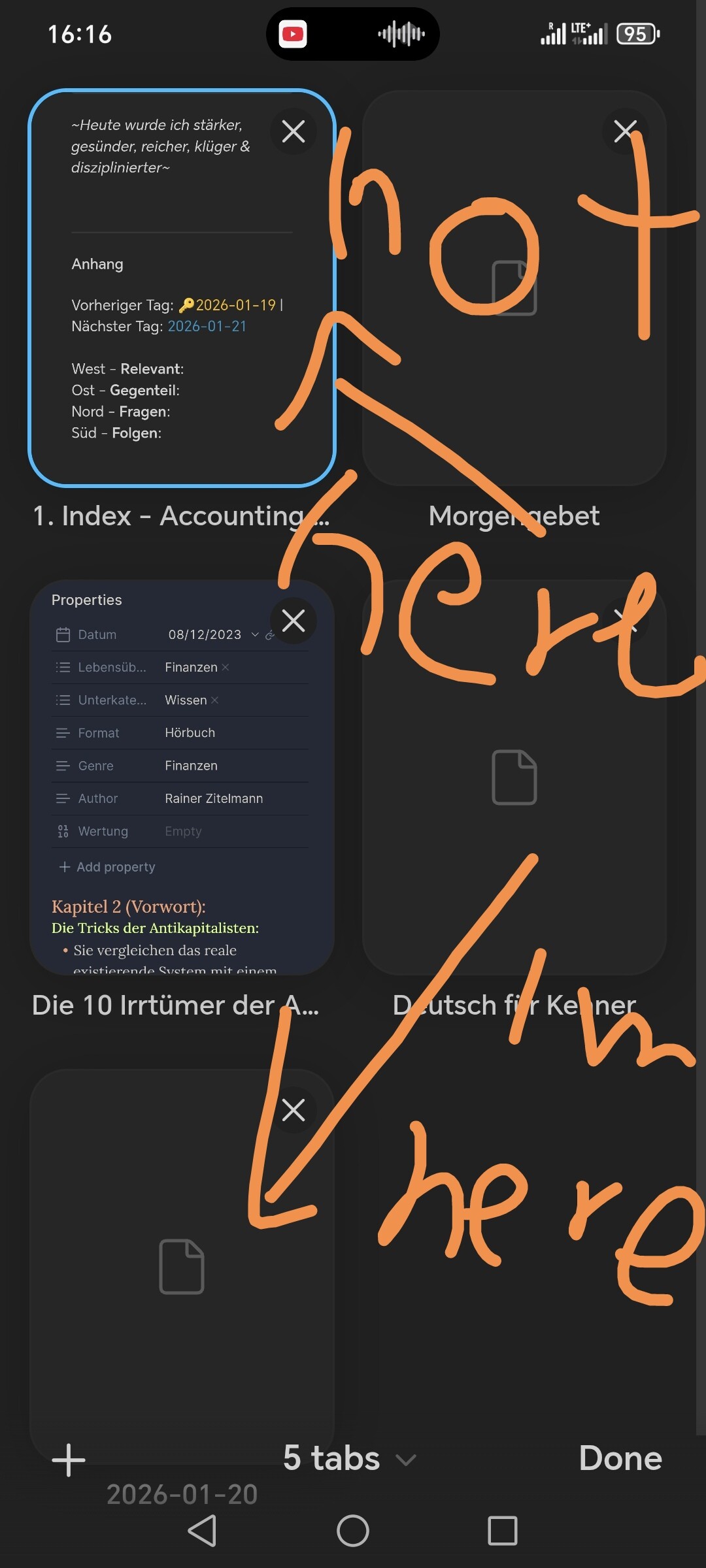706x1568 pixels.
Task: Tap Done to exit tab switcher
Action: [x=620, y=1458]
